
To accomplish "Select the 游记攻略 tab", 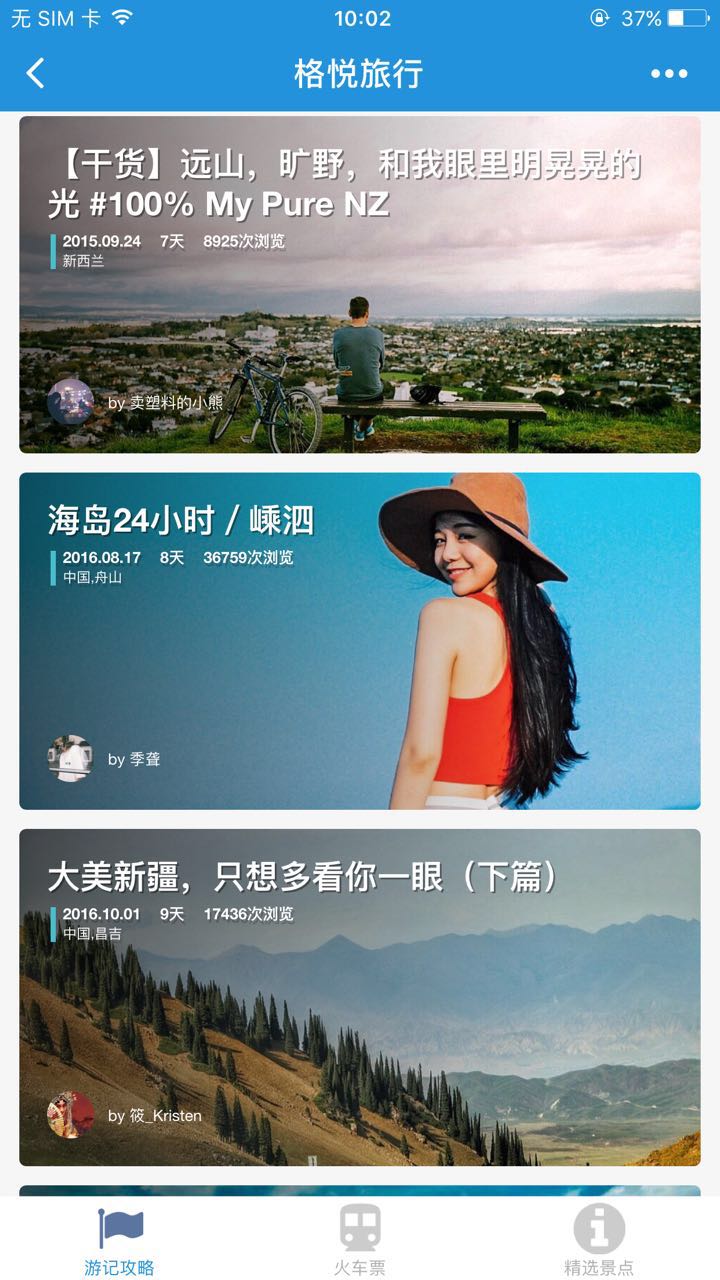I will (120, 1240).
